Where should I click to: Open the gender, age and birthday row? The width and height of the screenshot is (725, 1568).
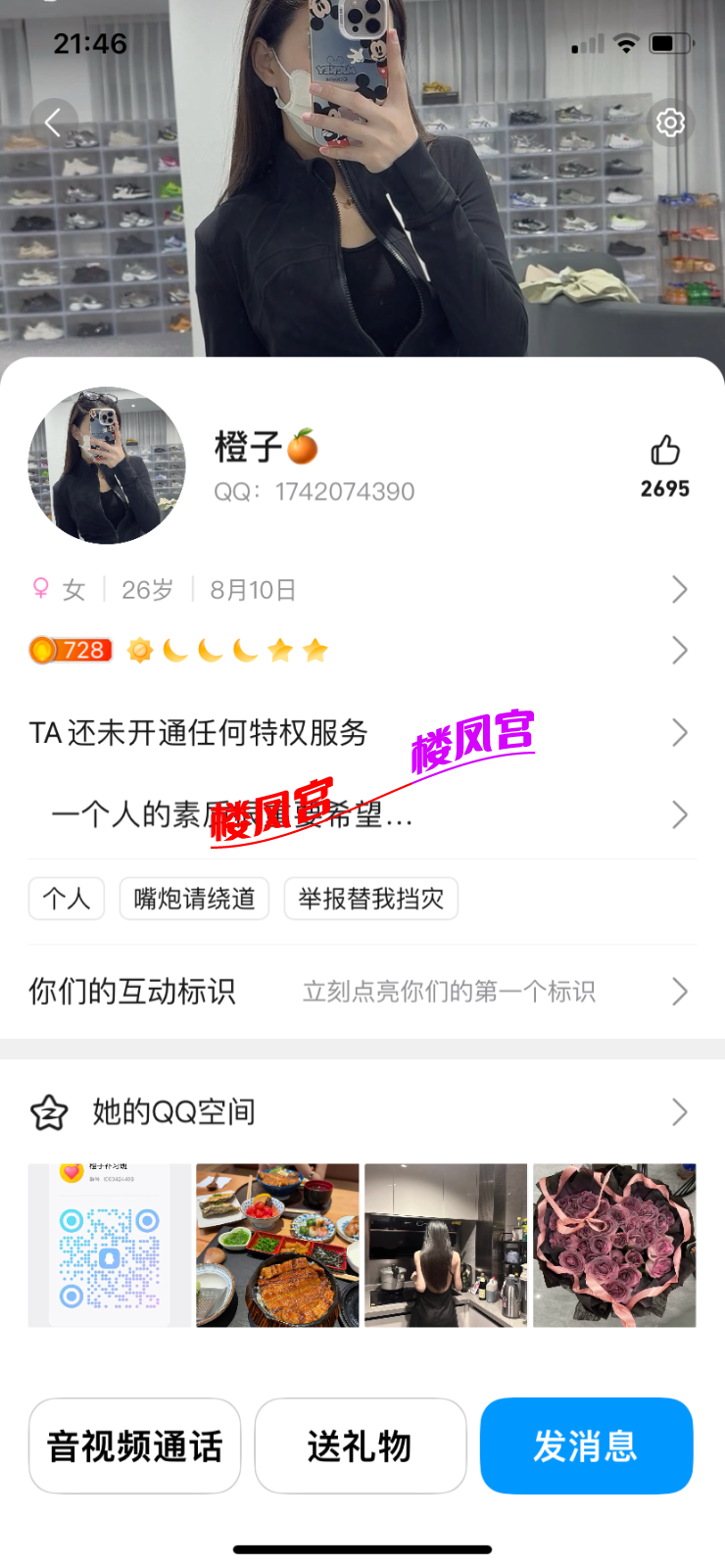click(361, 590)
